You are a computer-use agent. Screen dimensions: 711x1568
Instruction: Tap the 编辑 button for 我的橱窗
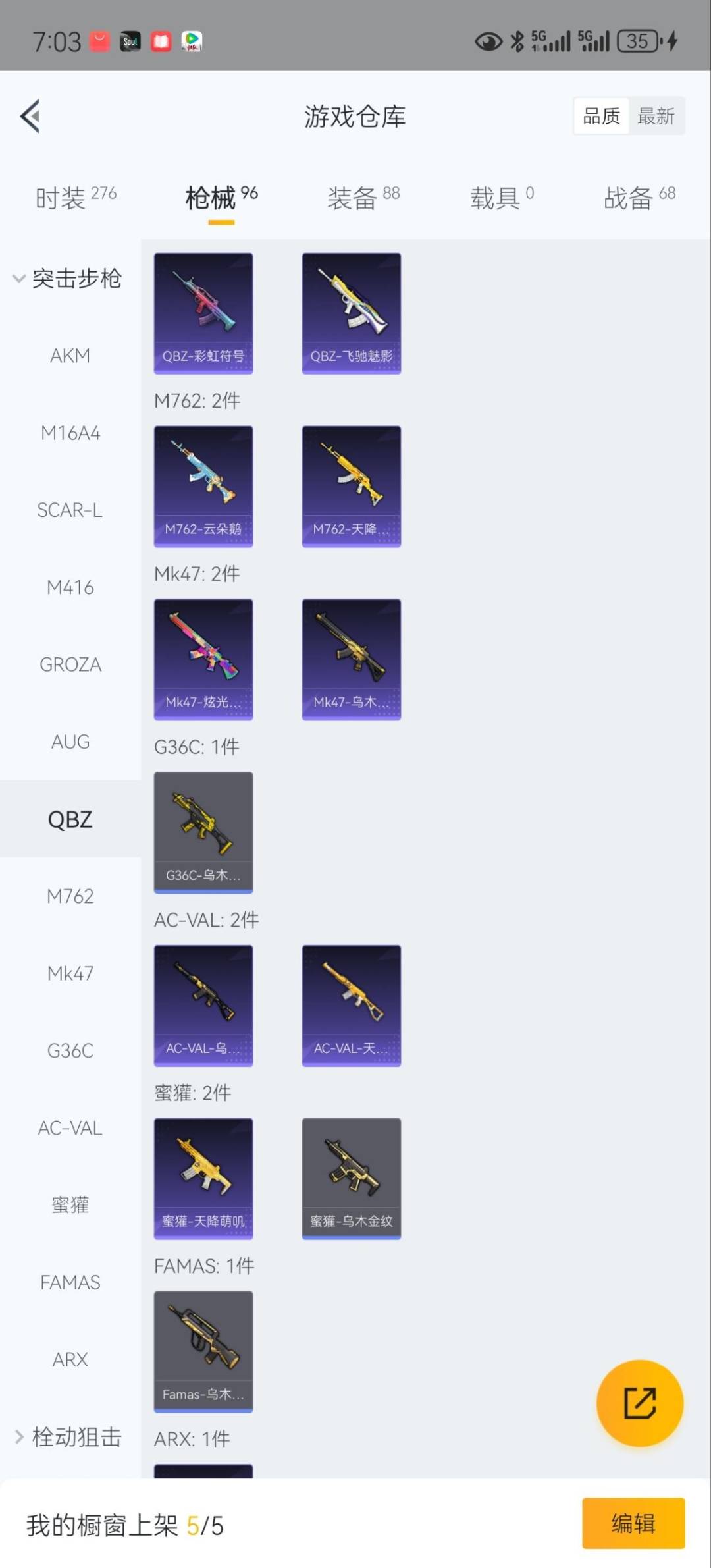(x=633, y=1523)
